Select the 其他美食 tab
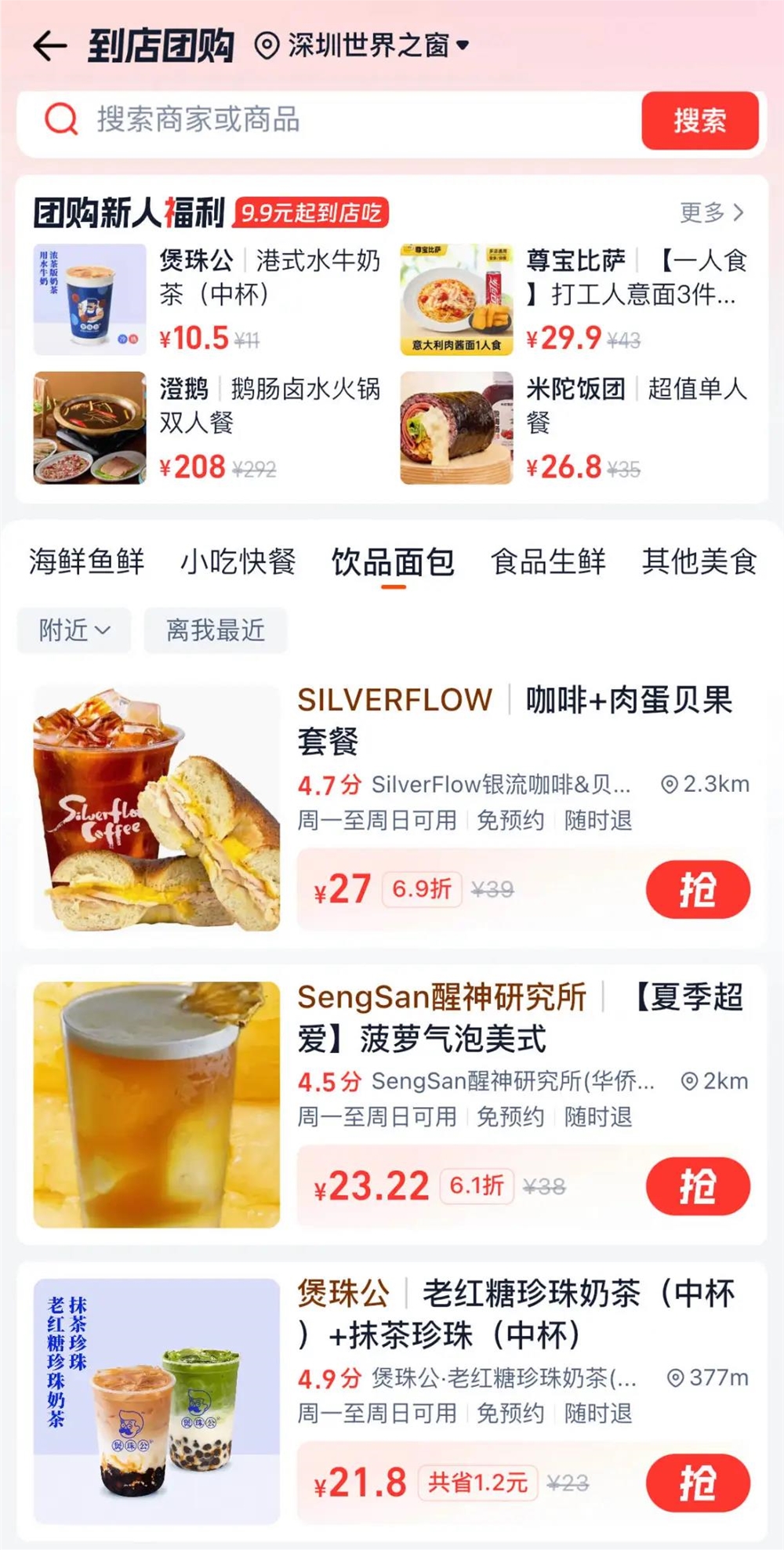 point(700,561)
